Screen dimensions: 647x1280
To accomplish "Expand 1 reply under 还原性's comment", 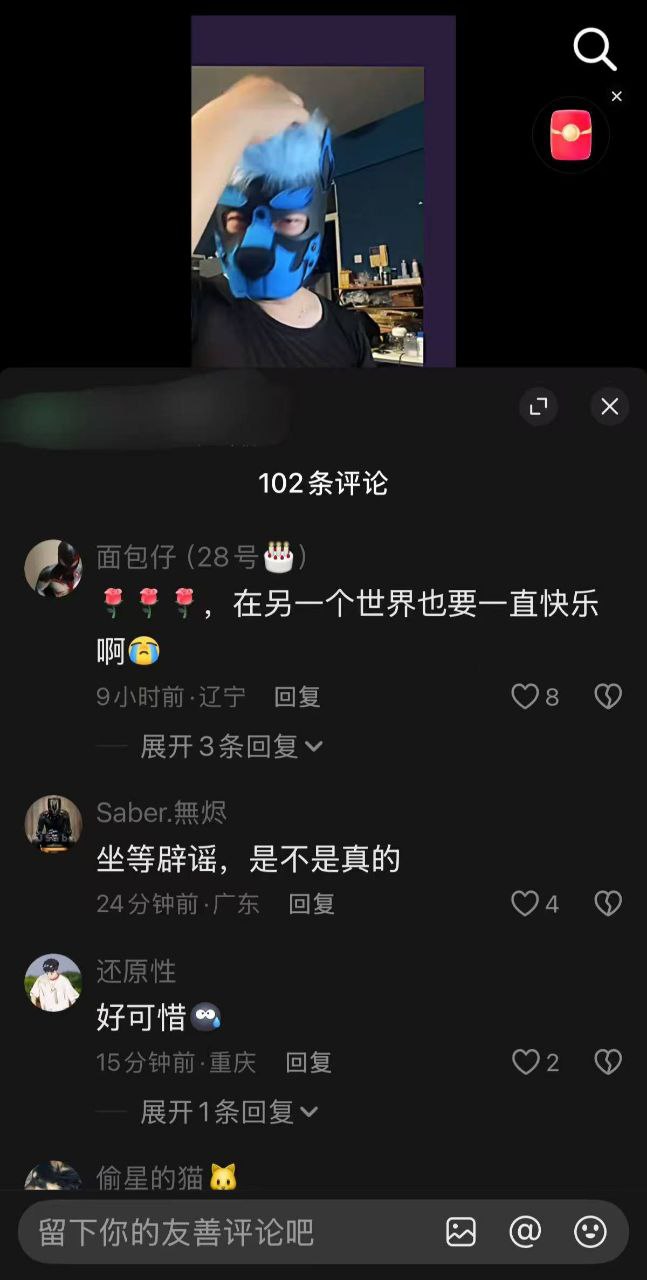I will (x=229, y=1111).
